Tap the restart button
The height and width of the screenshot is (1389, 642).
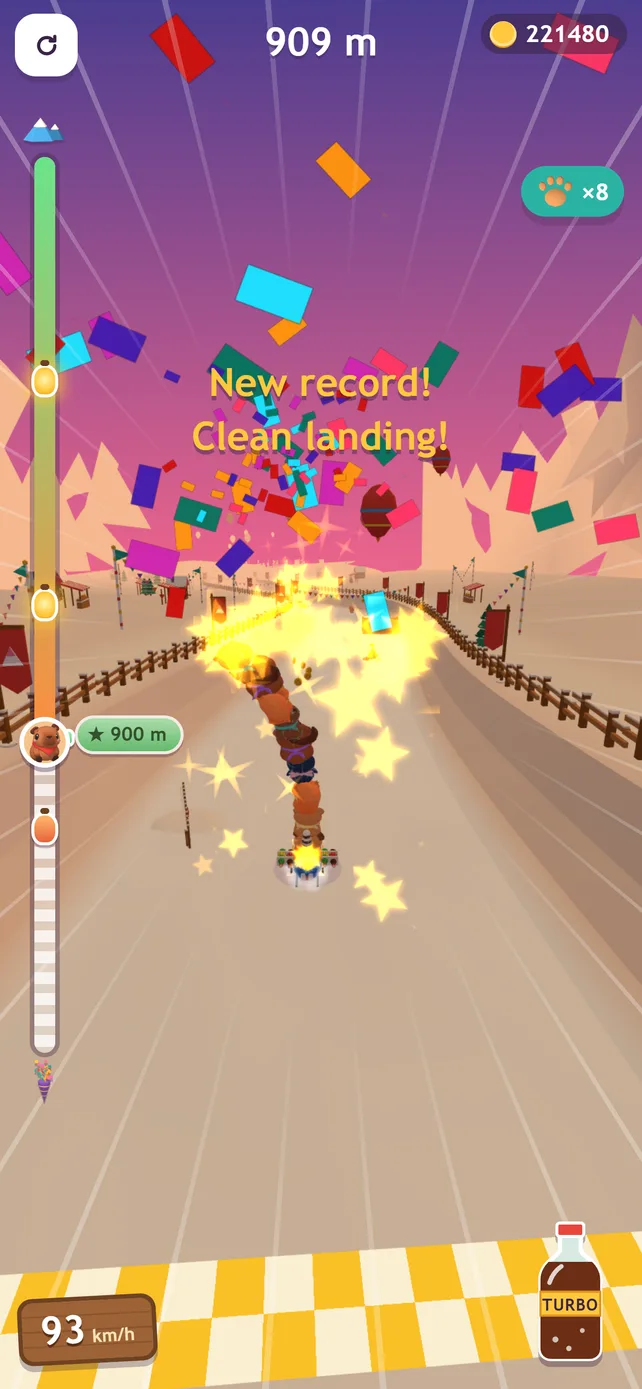coord(46,45)
